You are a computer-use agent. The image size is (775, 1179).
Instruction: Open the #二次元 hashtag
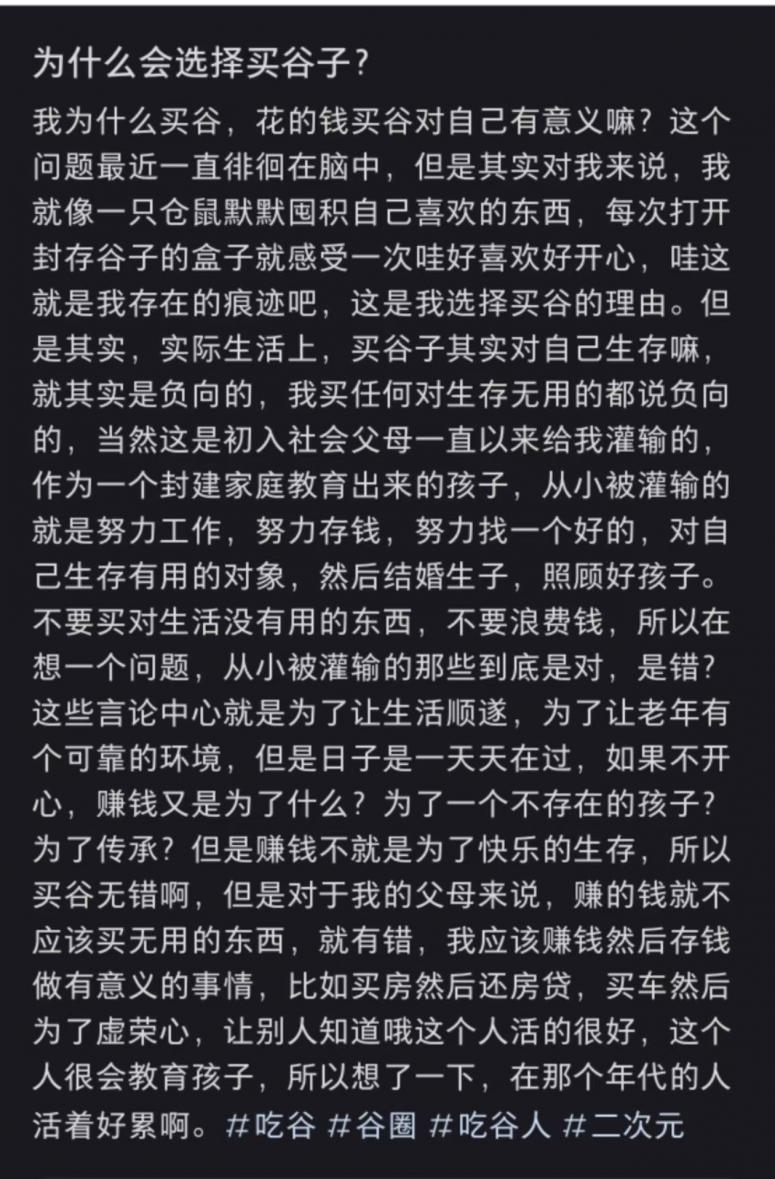[623, 1125]
